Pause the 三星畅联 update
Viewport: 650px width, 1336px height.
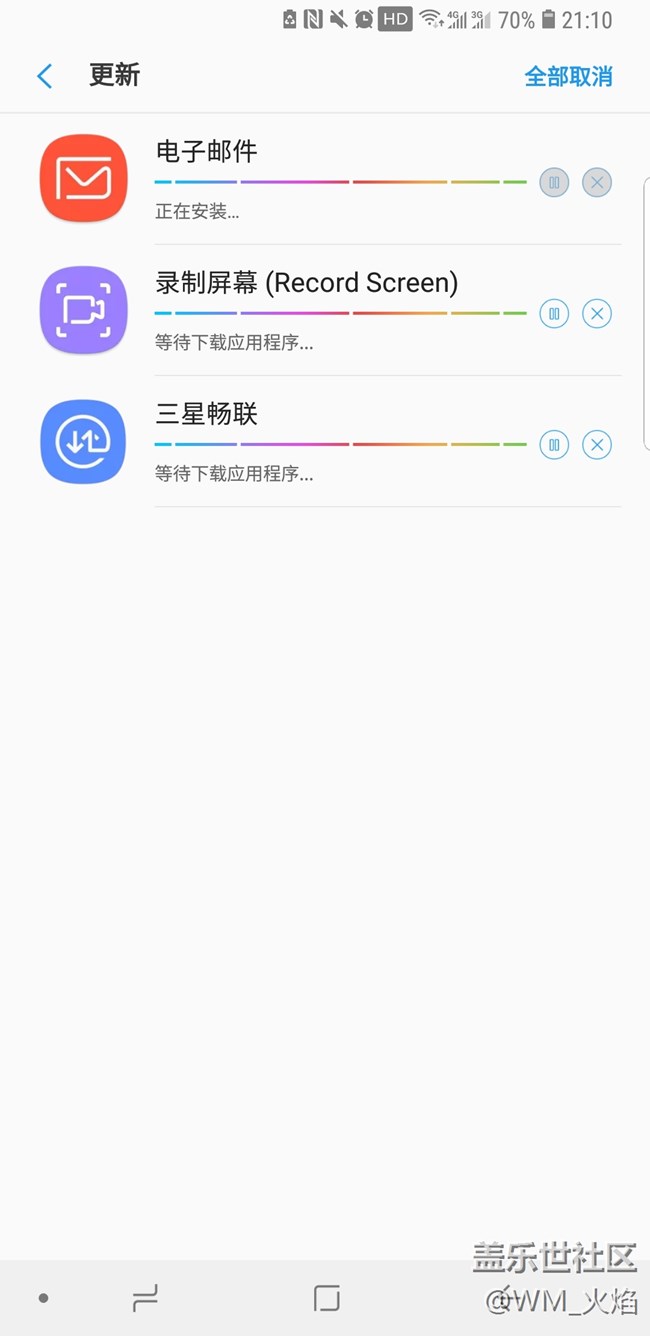pos(554,445)
